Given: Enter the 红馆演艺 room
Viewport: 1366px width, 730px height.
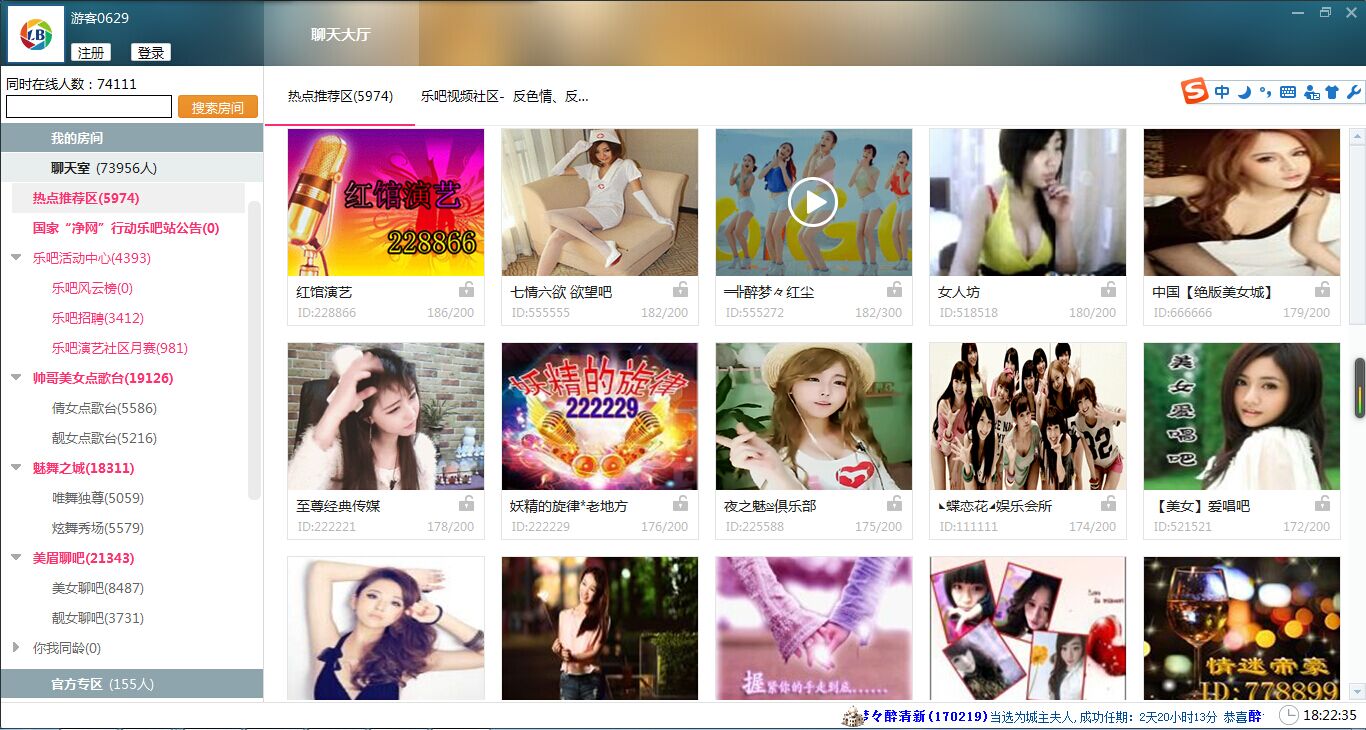Looking at the screenshot, I should [x=385, y=203].
